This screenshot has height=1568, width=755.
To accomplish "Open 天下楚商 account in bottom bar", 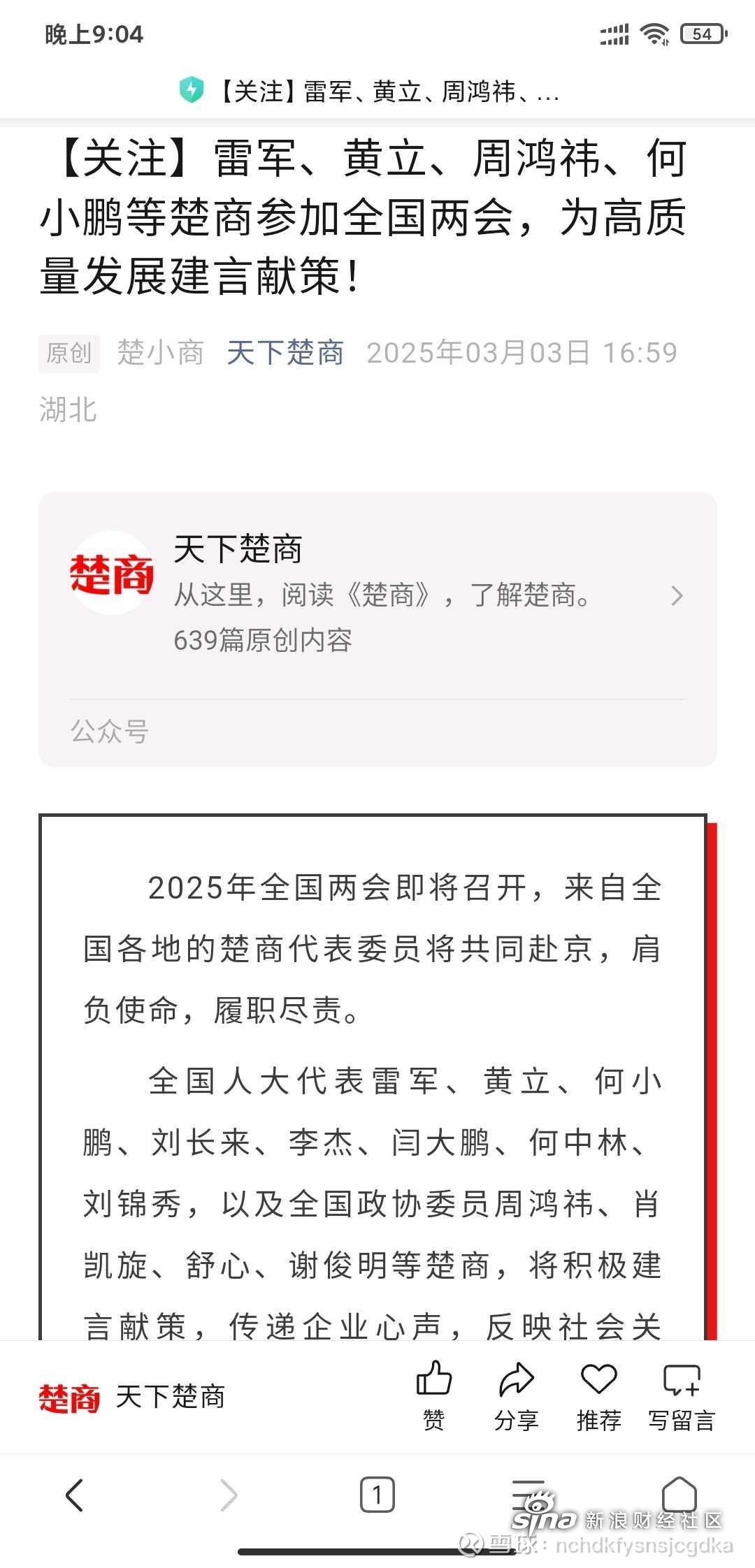I will [133, 1398].
